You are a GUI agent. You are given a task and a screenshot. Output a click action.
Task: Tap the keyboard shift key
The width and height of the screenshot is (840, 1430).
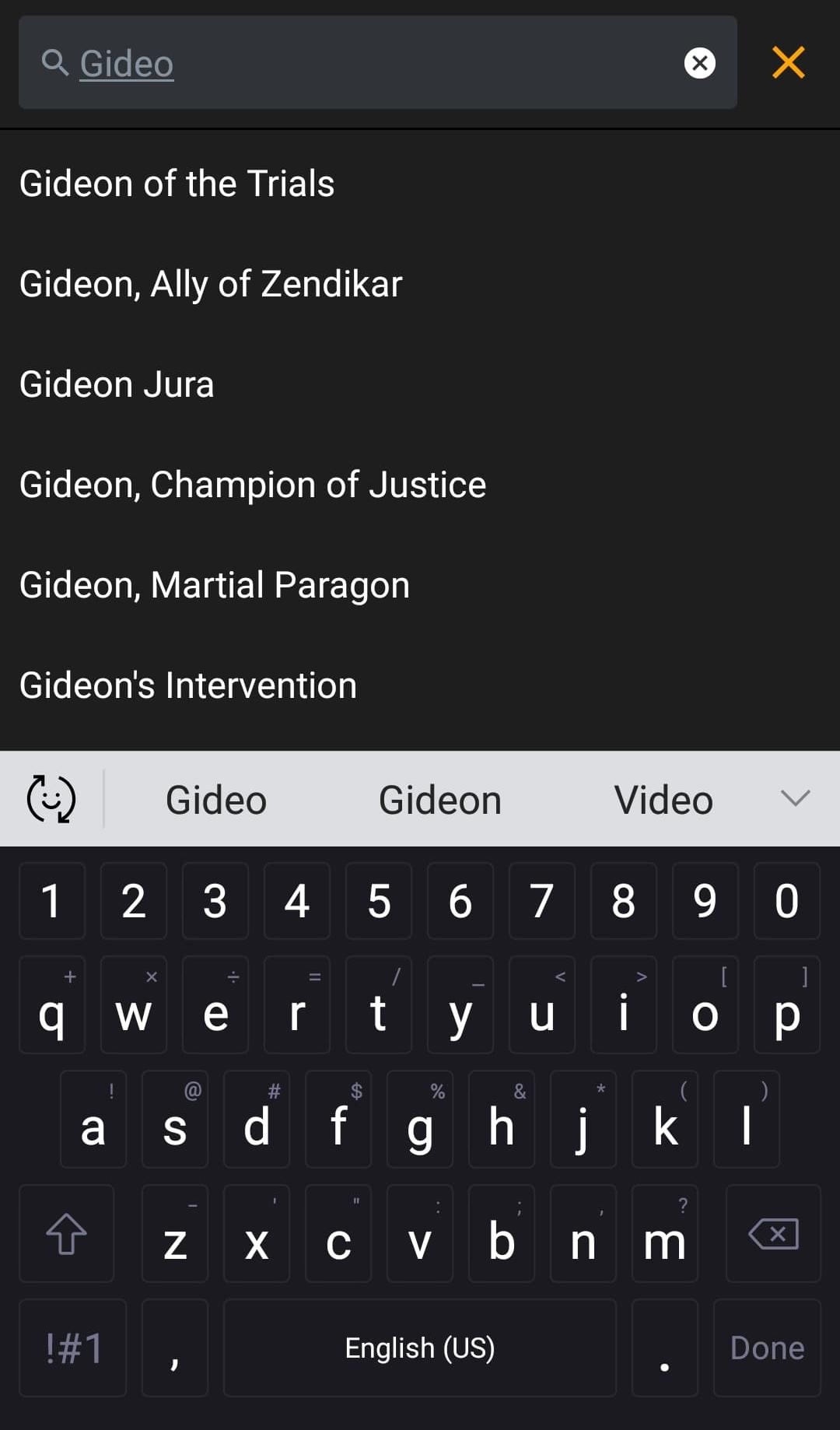tap(66, 1233)
